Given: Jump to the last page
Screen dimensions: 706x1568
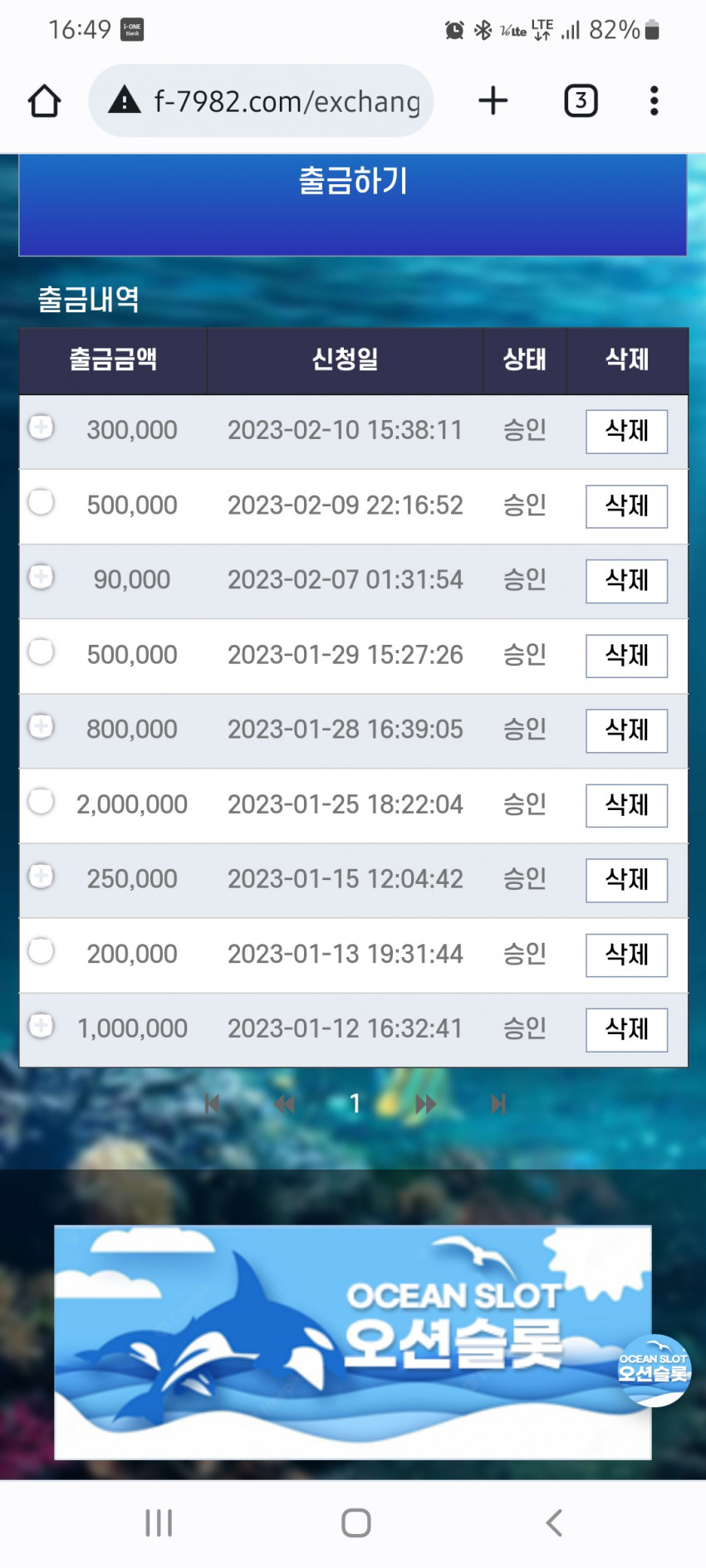Looking at the screenshot, I should [498, 1104].
